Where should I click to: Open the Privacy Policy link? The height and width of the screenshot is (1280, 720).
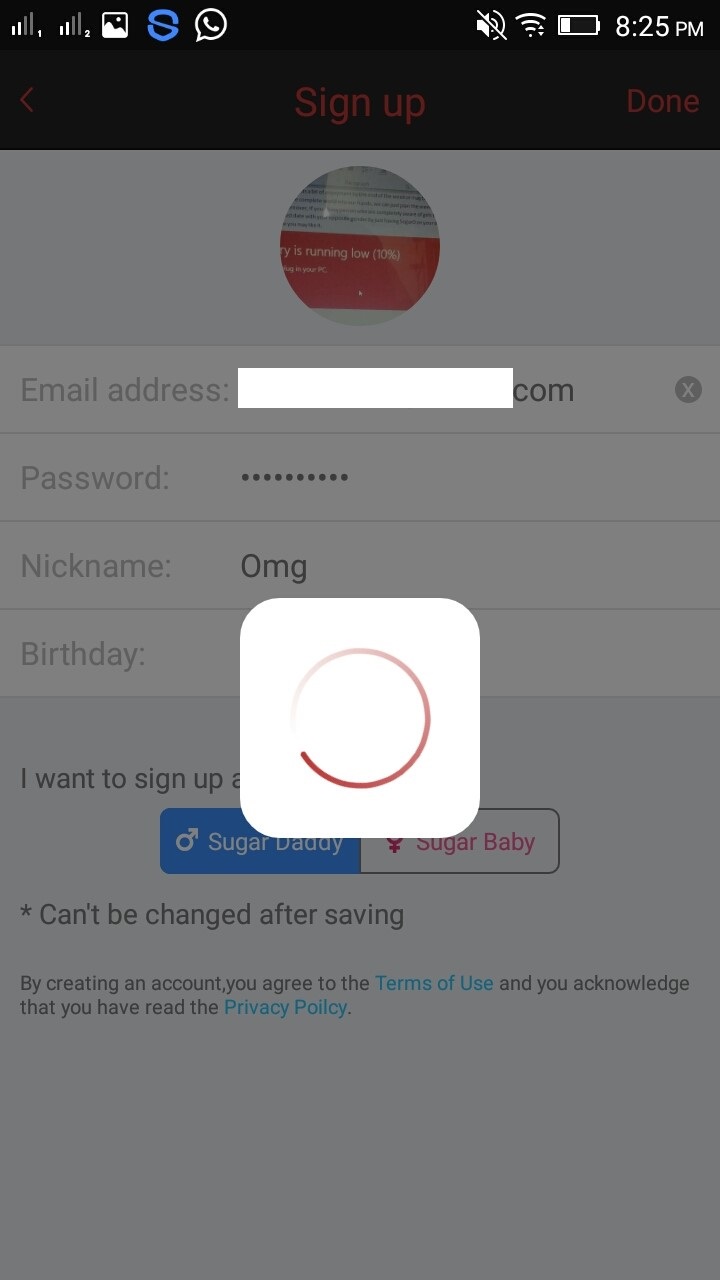pos(285,1007)
